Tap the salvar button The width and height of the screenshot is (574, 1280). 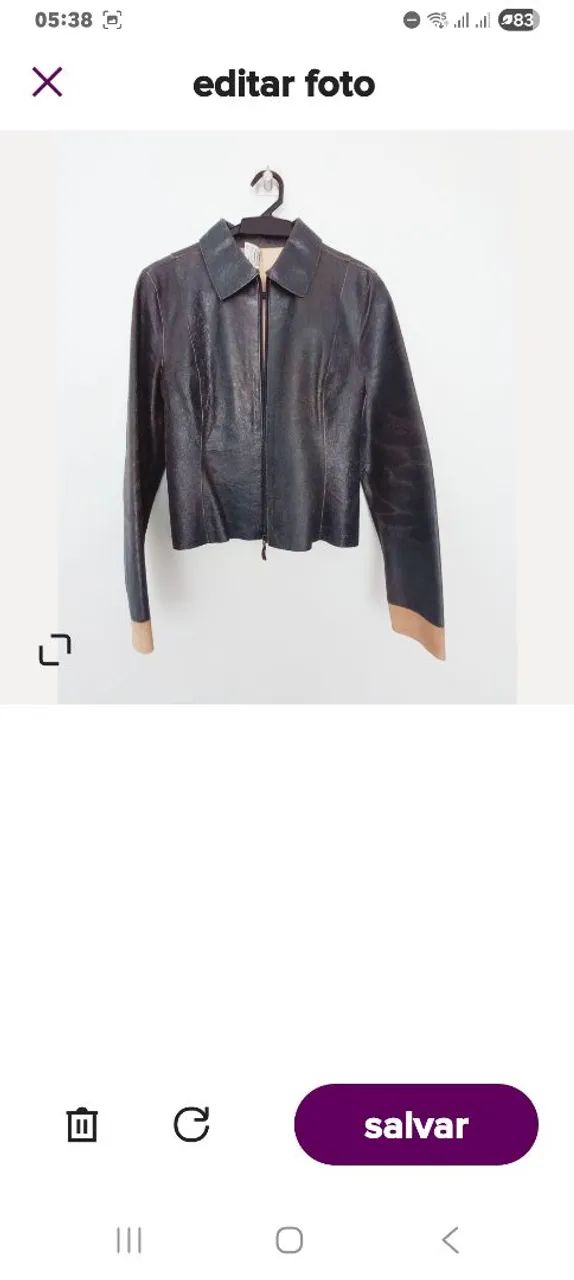(416, 1125)
